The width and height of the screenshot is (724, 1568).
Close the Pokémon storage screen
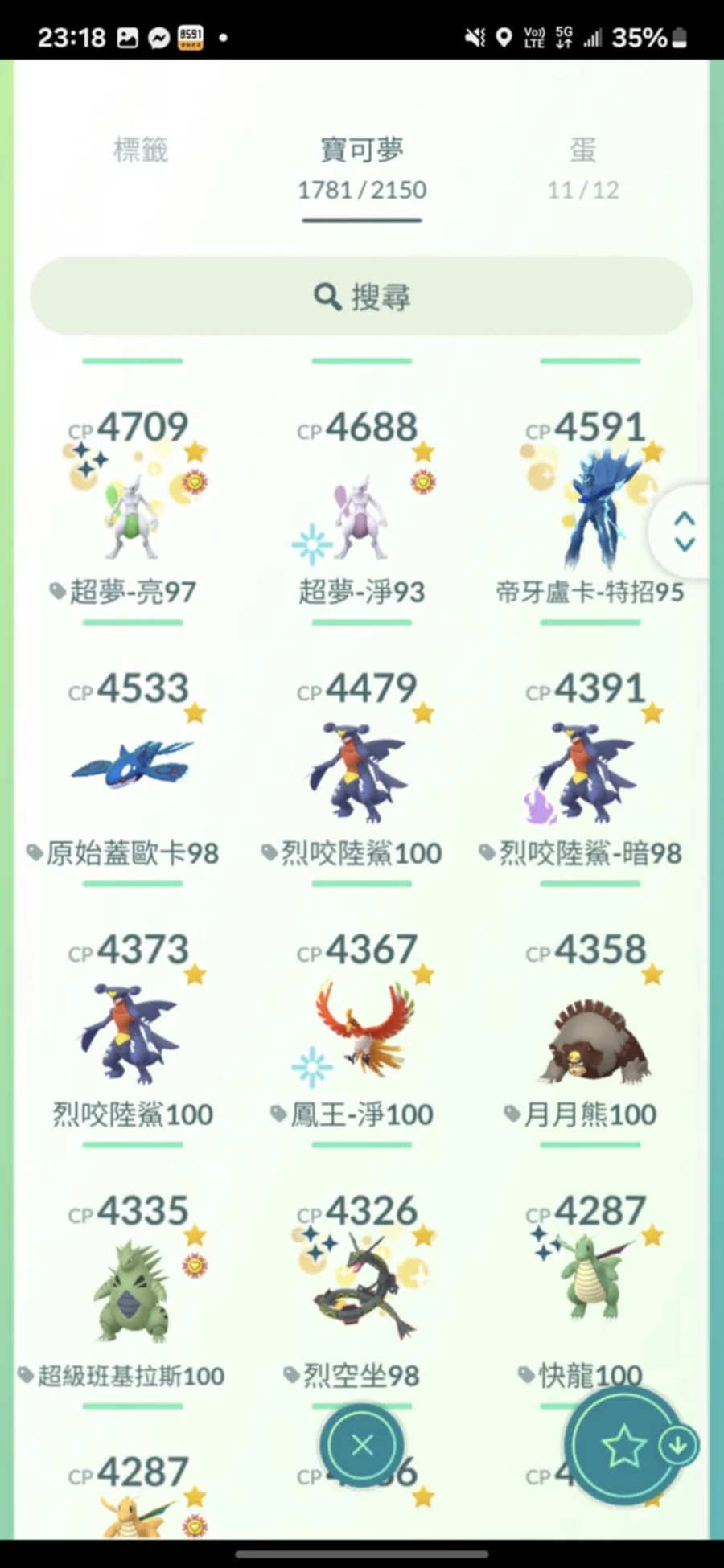tap(362, 1445)
